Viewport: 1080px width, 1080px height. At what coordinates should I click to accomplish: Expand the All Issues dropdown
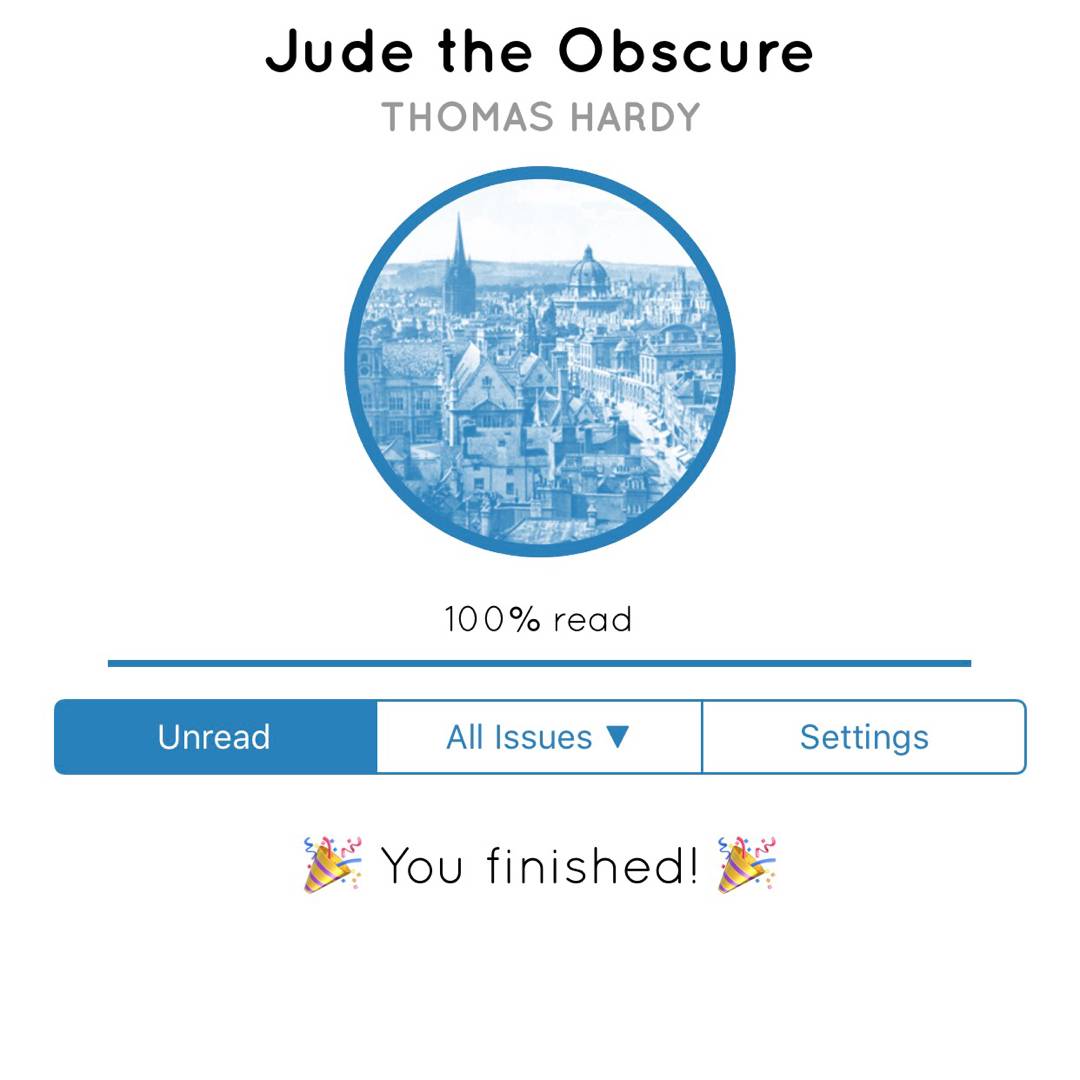point(539,737)
